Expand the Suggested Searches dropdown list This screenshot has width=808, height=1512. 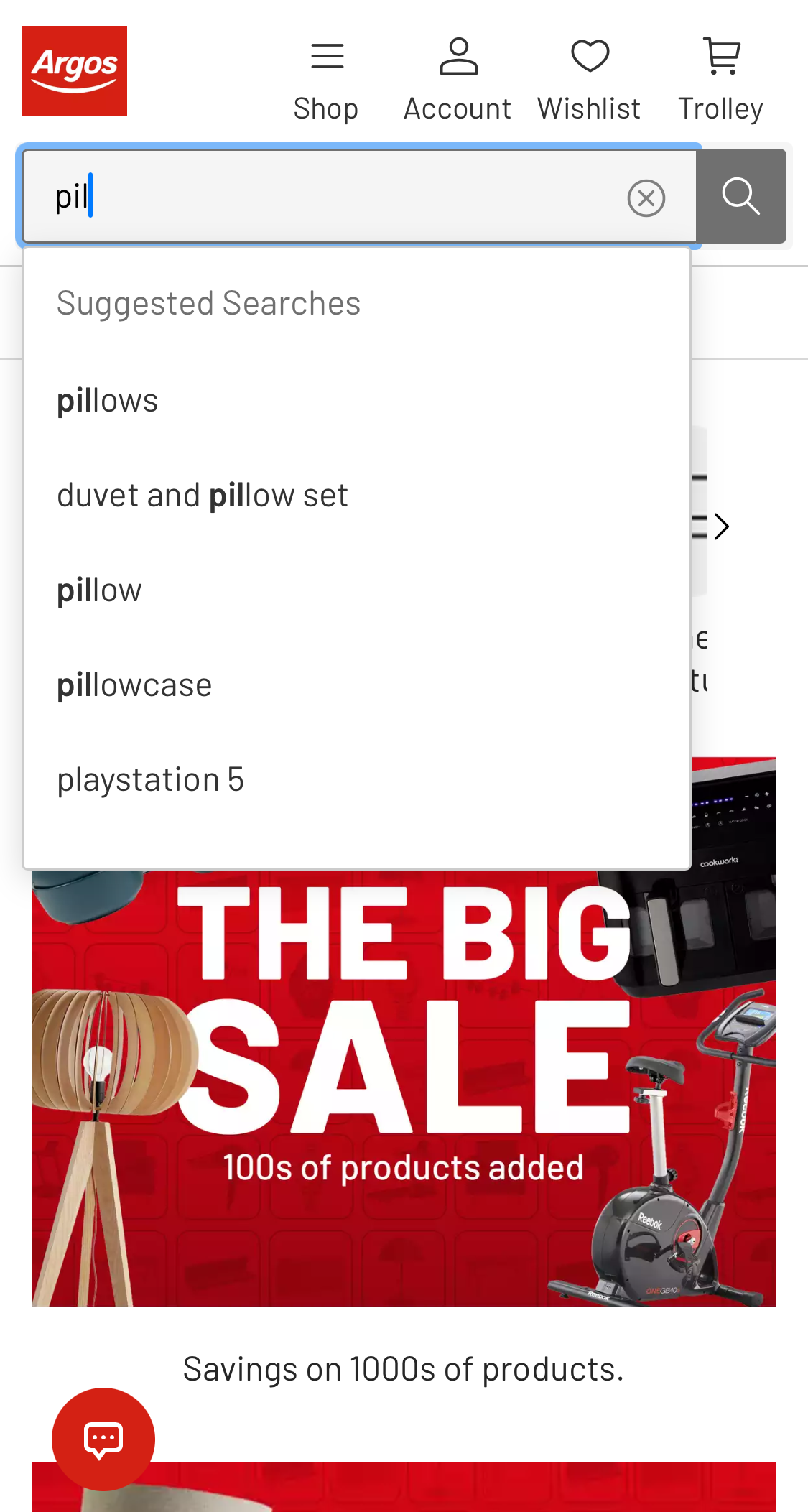[208, 302]
